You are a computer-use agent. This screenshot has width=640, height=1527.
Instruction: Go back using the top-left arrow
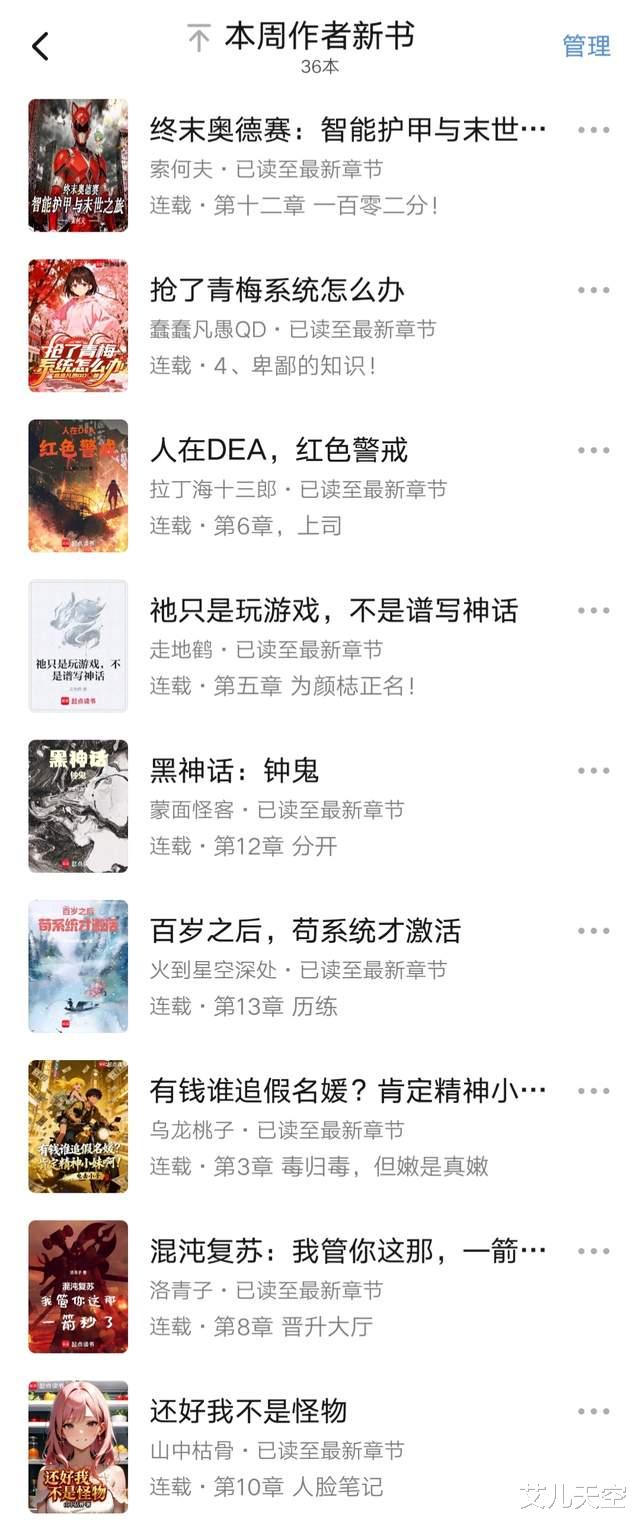point(40,46)
